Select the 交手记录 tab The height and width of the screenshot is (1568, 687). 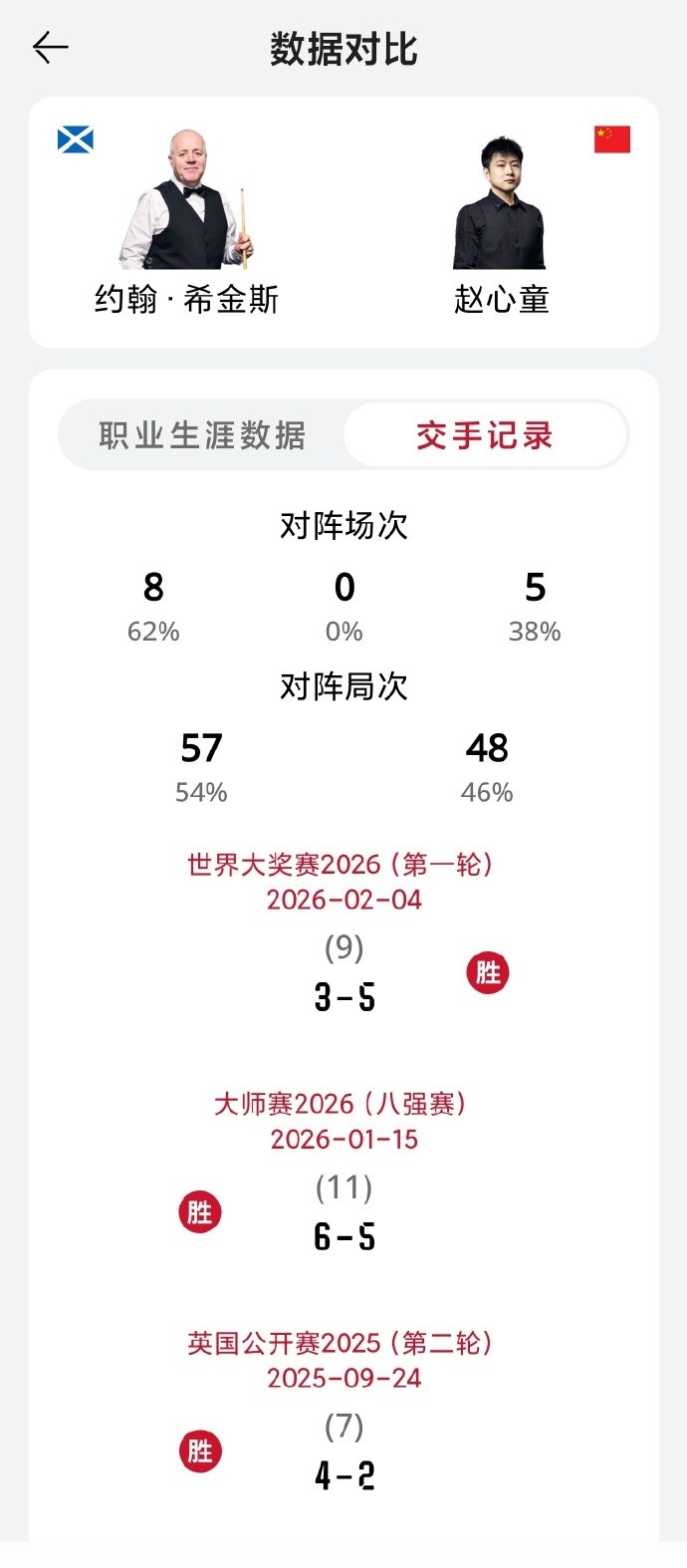coord(485,435)
